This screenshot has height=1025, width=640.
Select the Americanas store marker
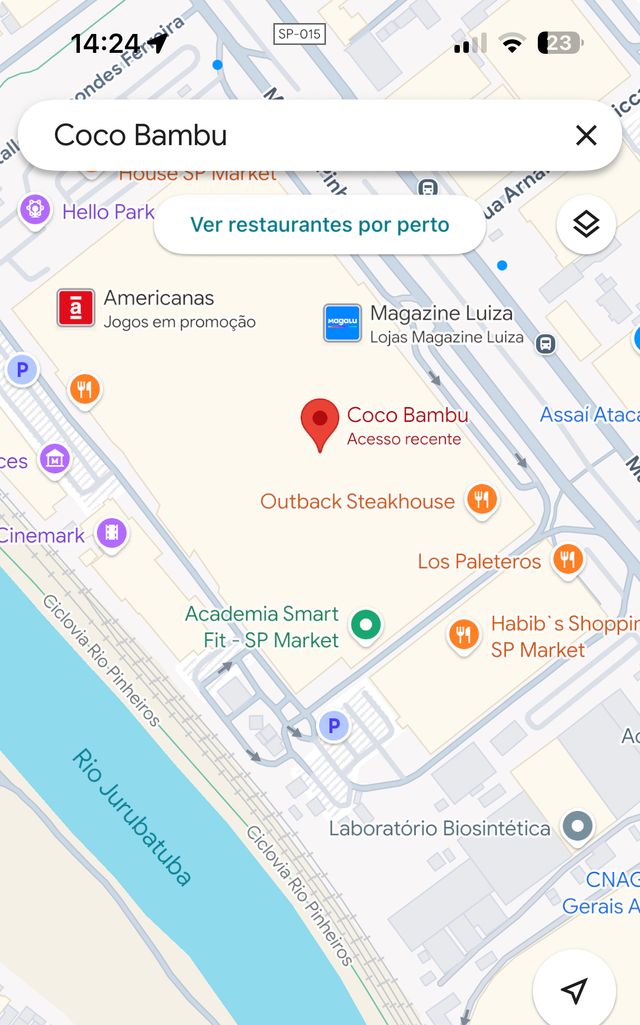(76, 308)
